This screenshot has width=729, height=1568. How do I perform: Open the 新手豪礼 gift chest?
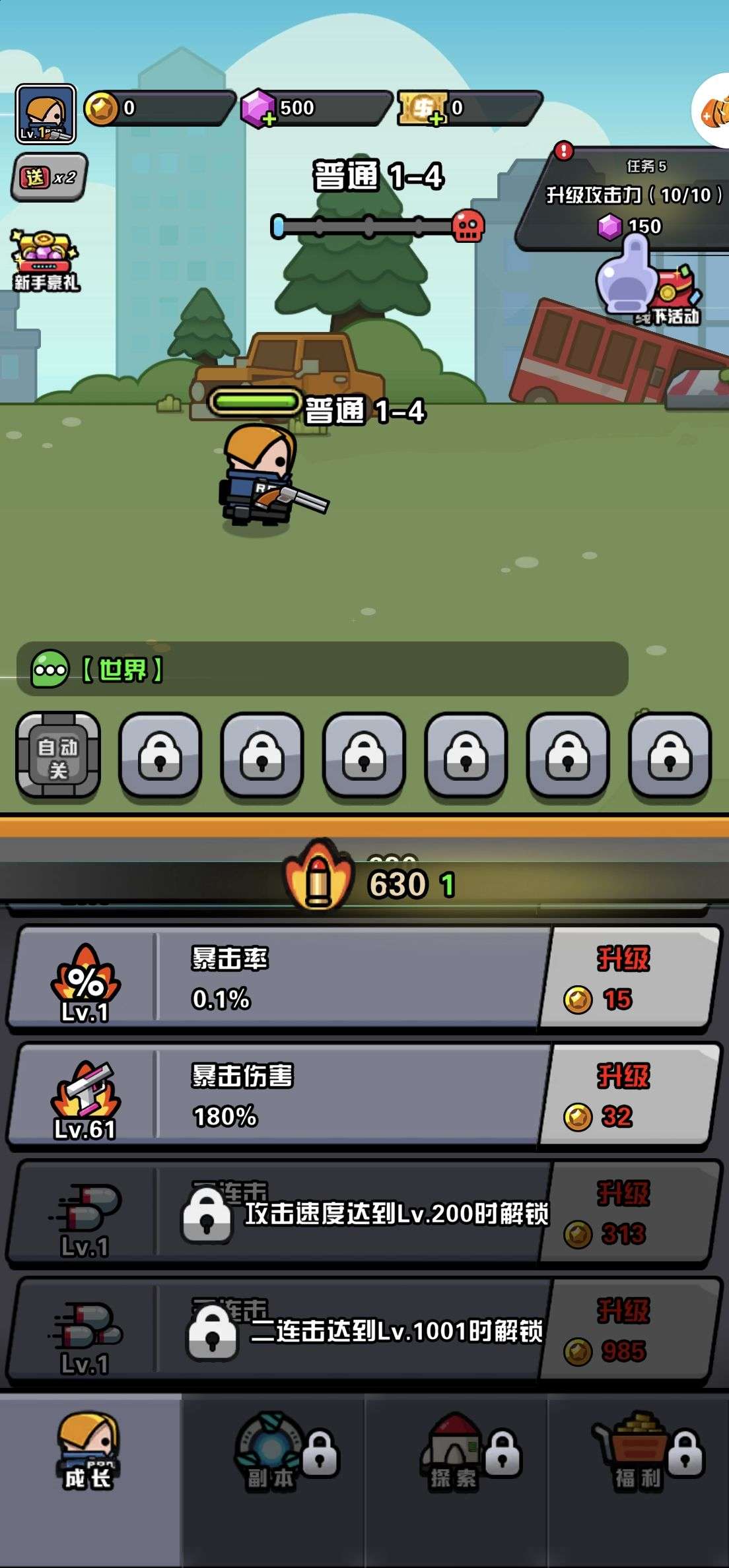pyautogui.click(x=46, y=260)
